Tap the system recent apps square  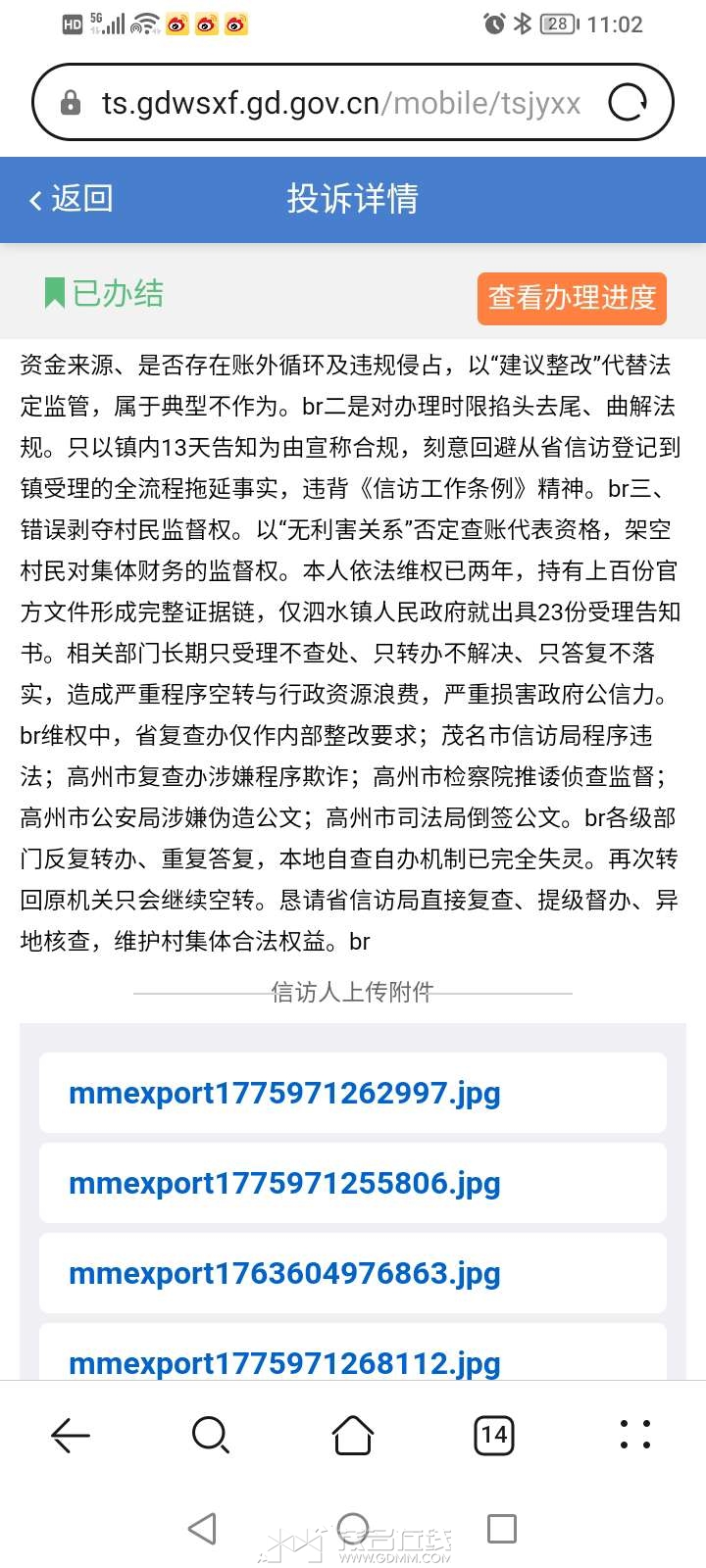point(502,1529)
